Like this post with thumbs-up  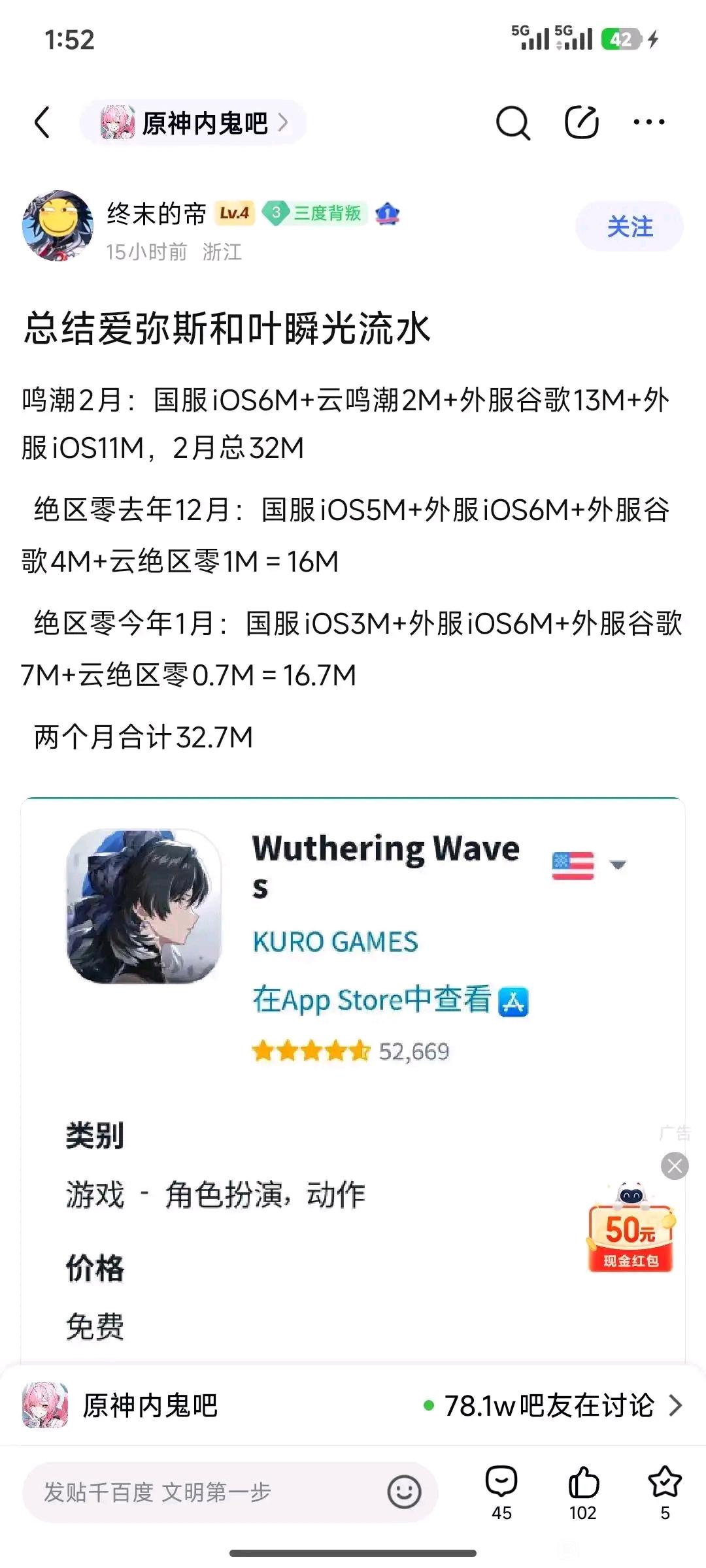pos(583,1493)
